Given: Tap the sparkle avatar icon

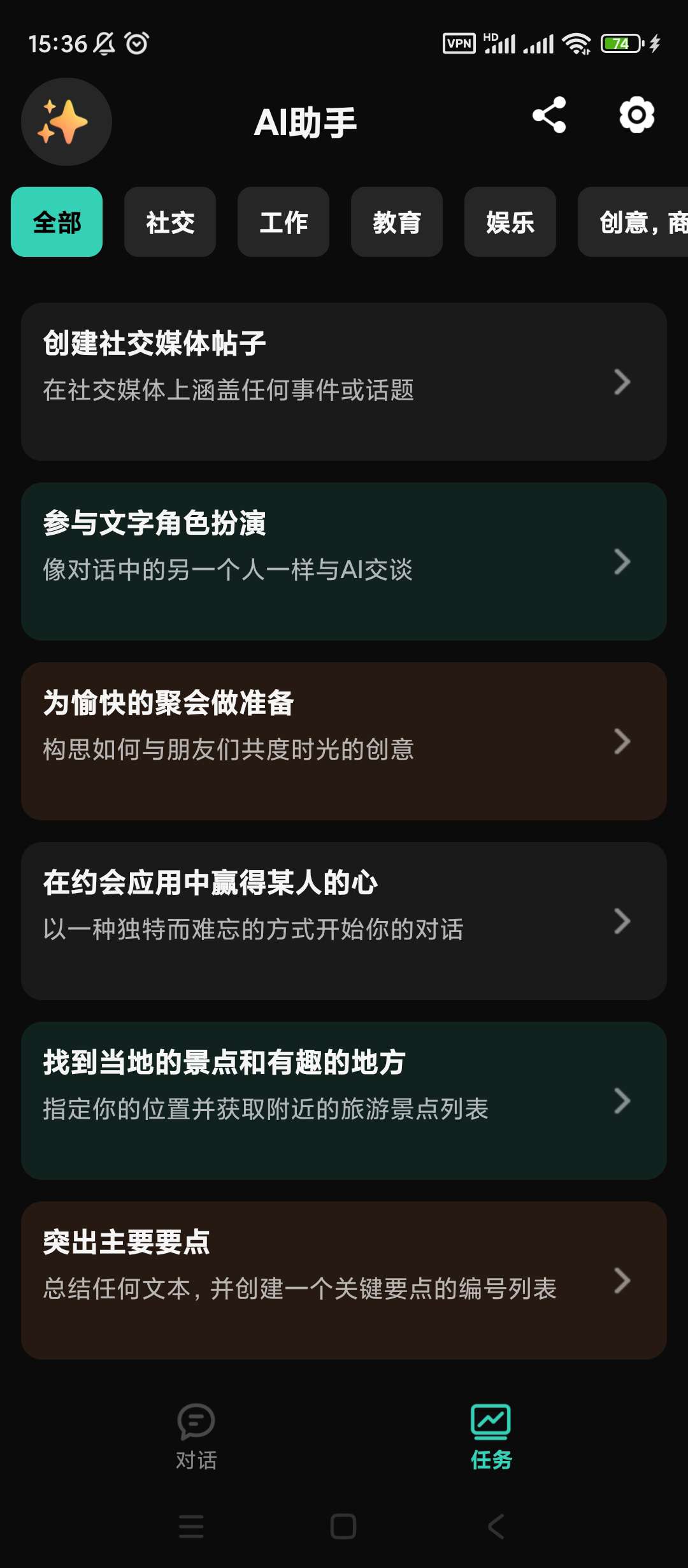Looking at the screenshot, I should (66, 122).
